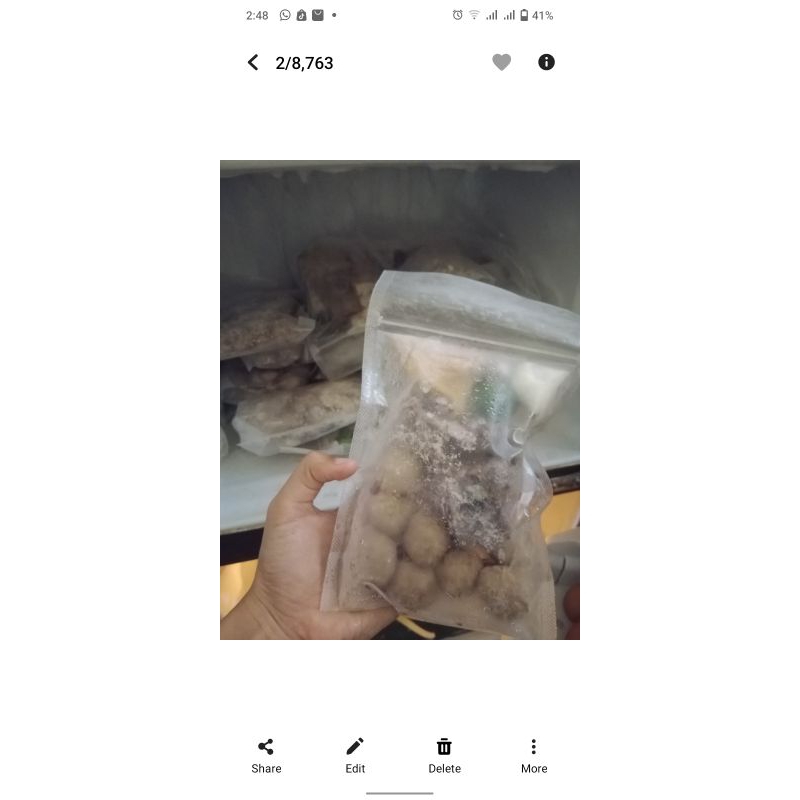The image size is (800, 800).
Task: Go back from the photo viewer
Action: click(x=253, y=63)
